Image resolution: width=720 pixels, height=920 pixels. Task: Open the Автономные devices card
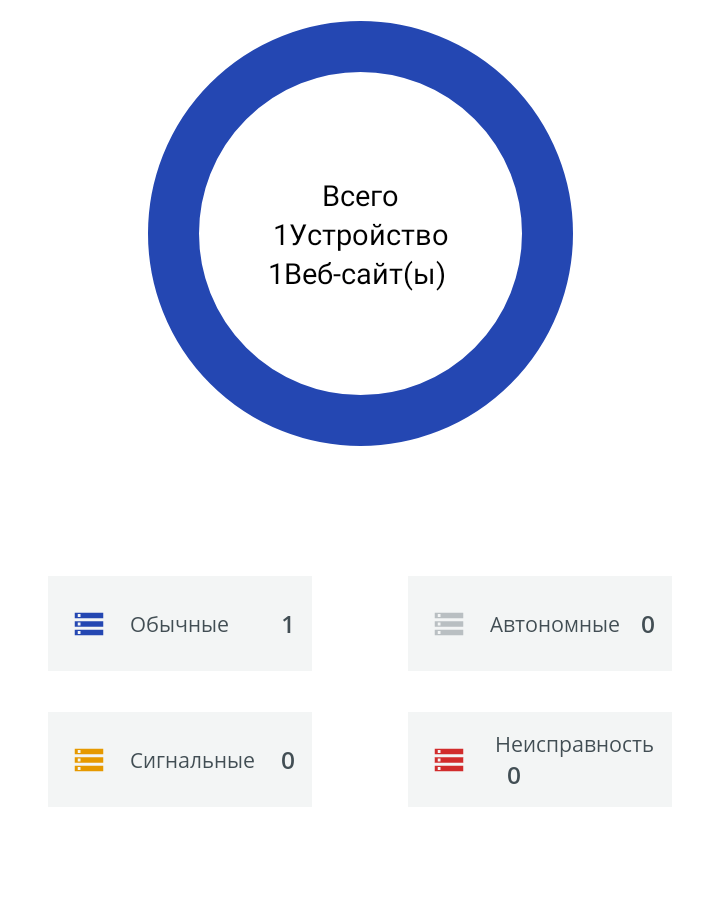pos(540,624)
